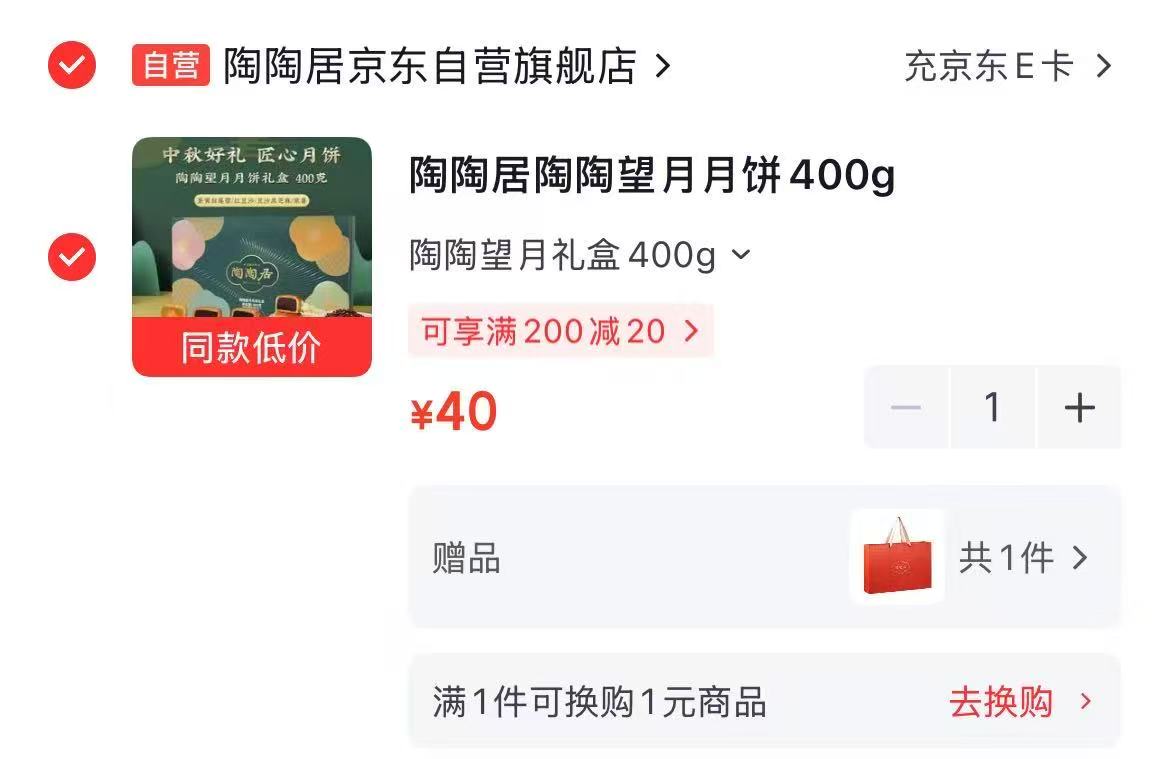View the 可享满200减20 promotion
This screenshot has height=759, width=1170.
560,331
